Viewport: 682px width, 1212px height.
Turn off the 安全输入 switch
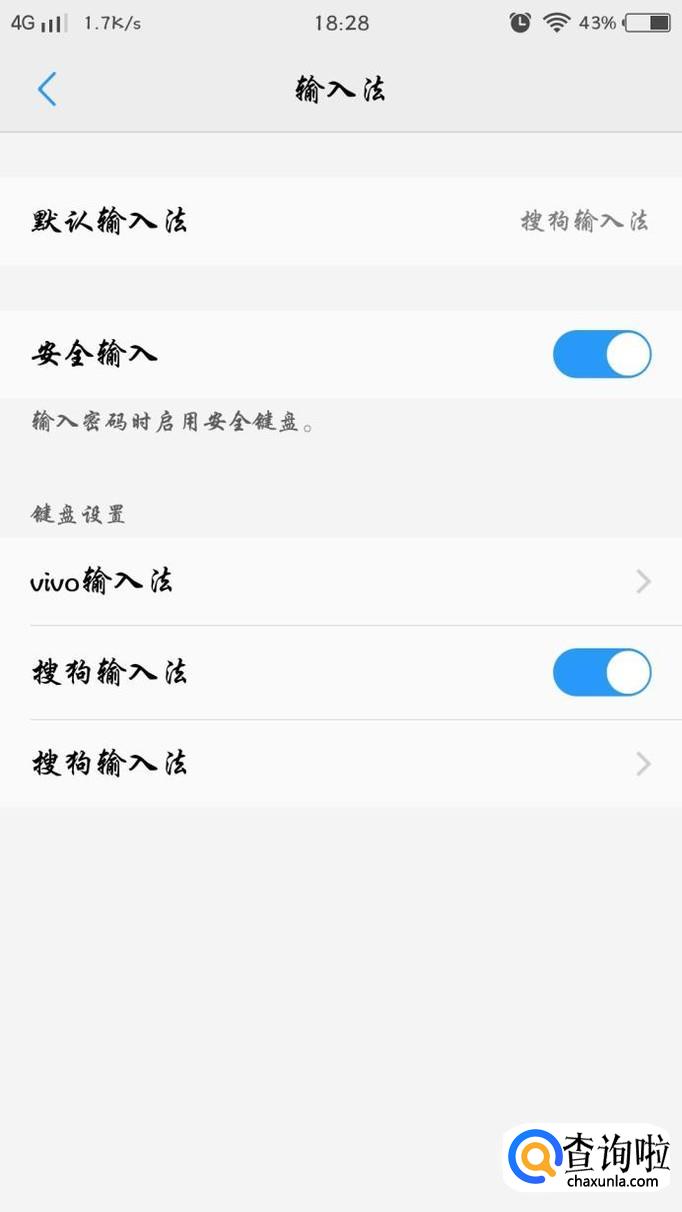click(x=602, y=354)
